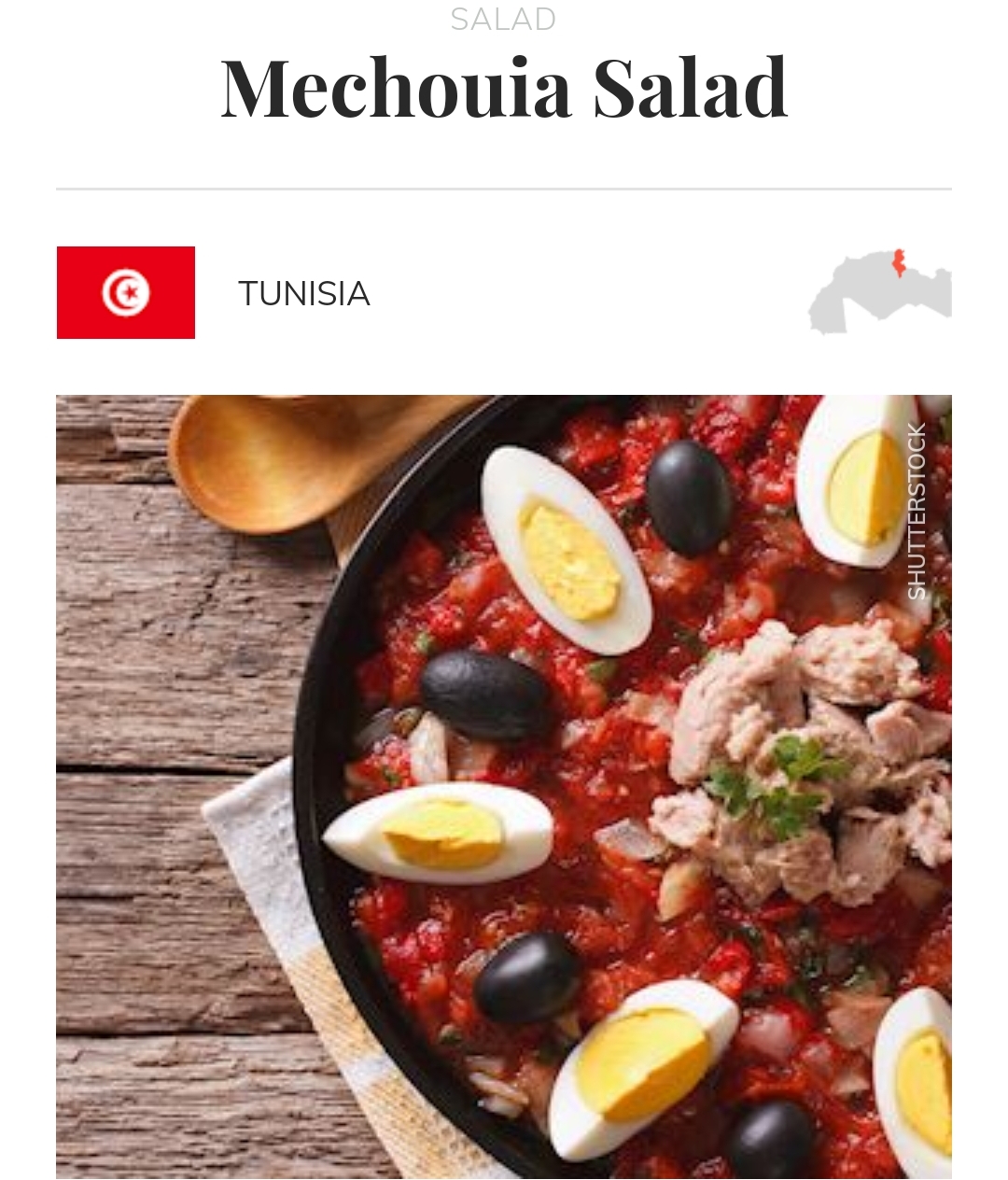Screen dimensions: 1008x1180
Task: Open the Tunisia location map
Action: (x=879, y=292)
